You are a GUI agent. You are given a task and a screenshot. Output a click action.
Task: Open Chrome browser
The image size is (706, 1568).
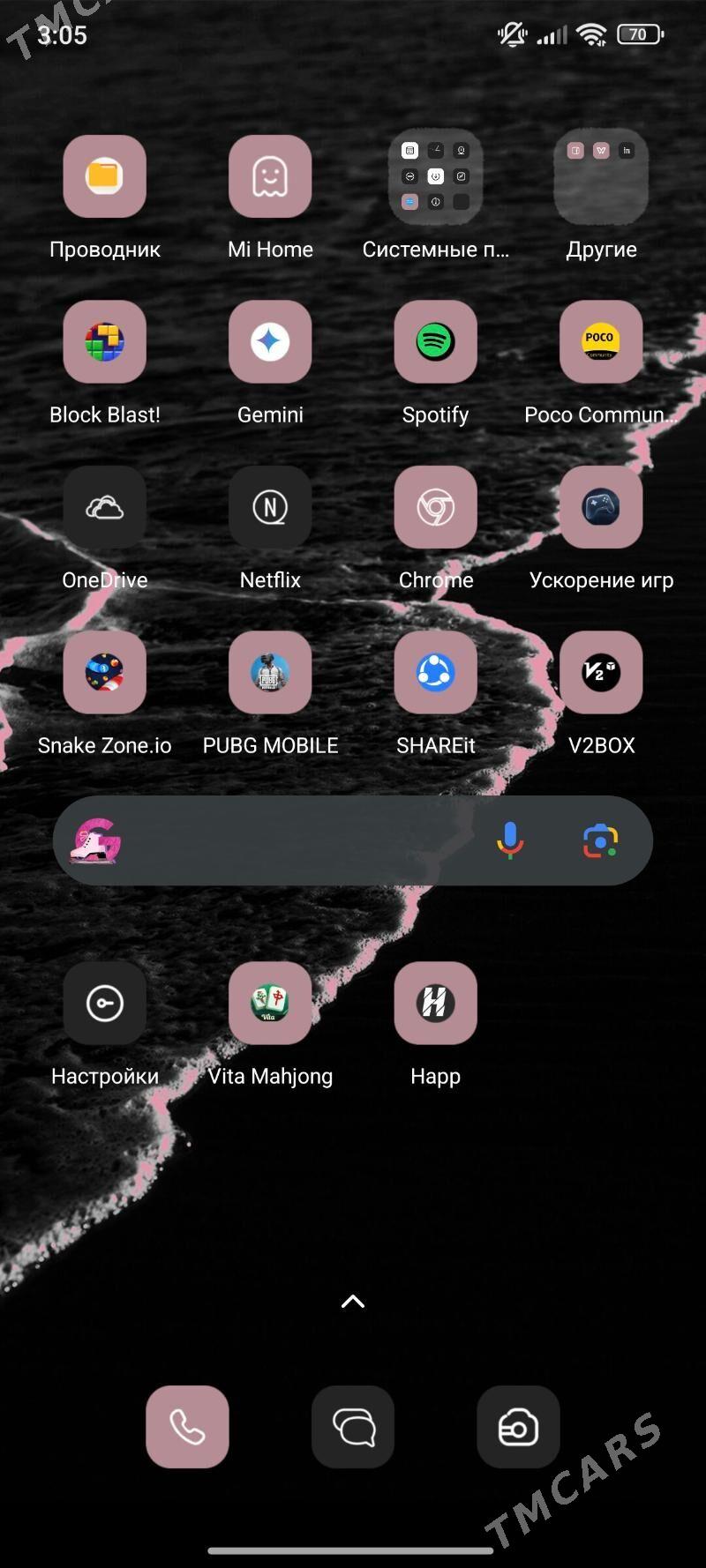(435, 507)
